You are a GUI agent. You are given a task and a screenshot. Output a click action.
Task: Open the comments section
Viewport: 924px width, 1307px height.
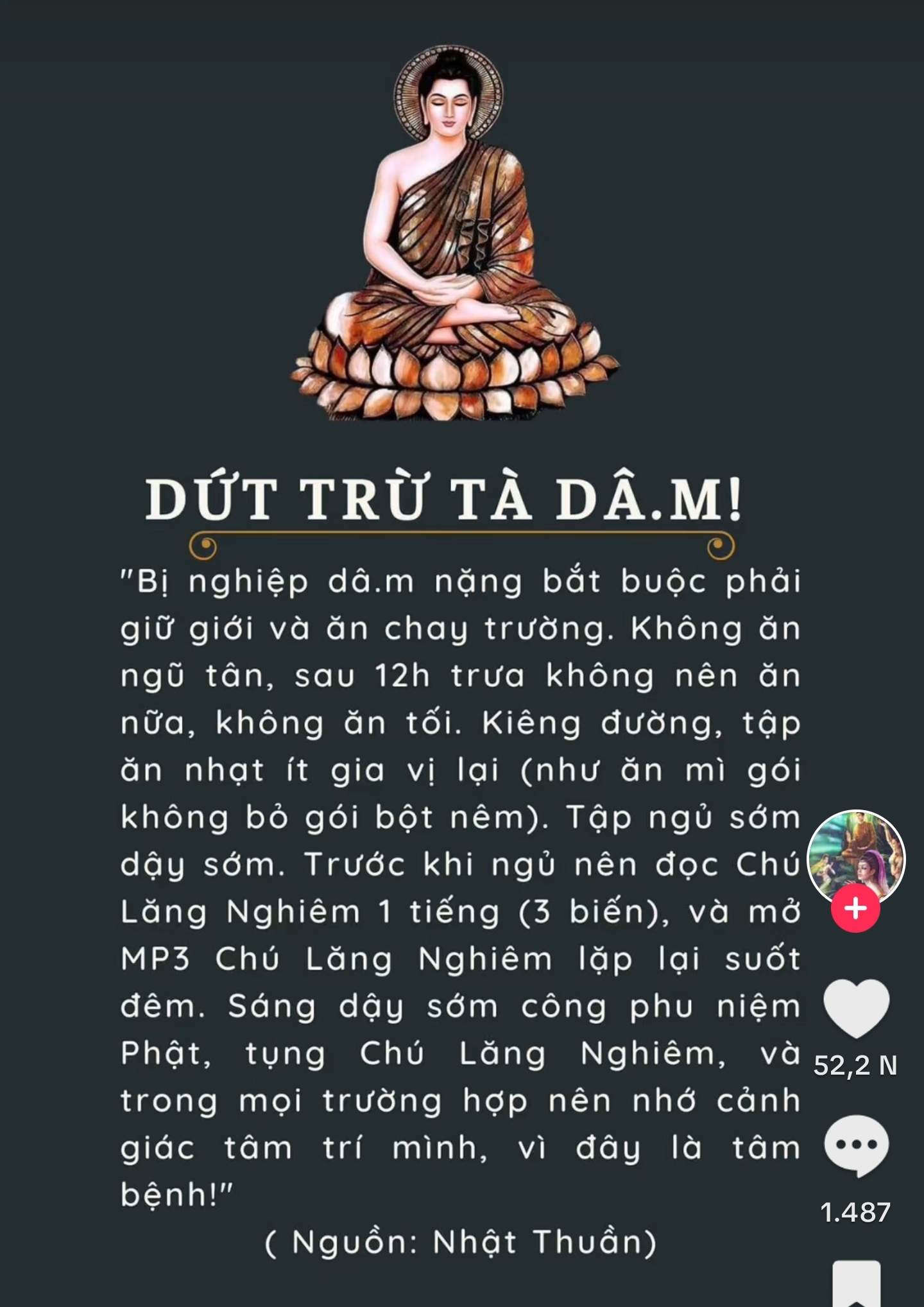(x=855, y=1146)
